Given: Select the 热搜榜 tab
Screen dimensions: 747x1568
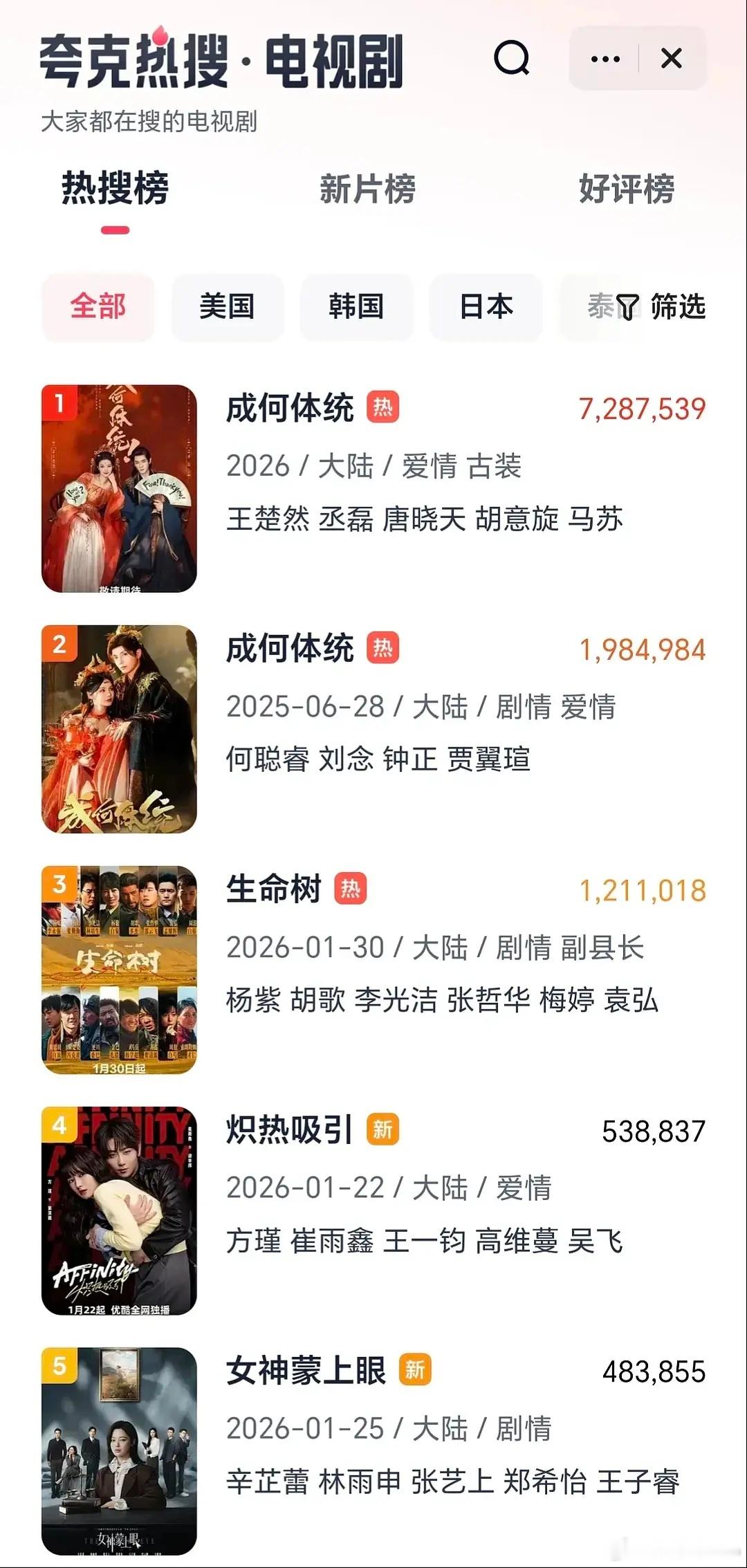Looking at the screenshot, I should 115,189.
